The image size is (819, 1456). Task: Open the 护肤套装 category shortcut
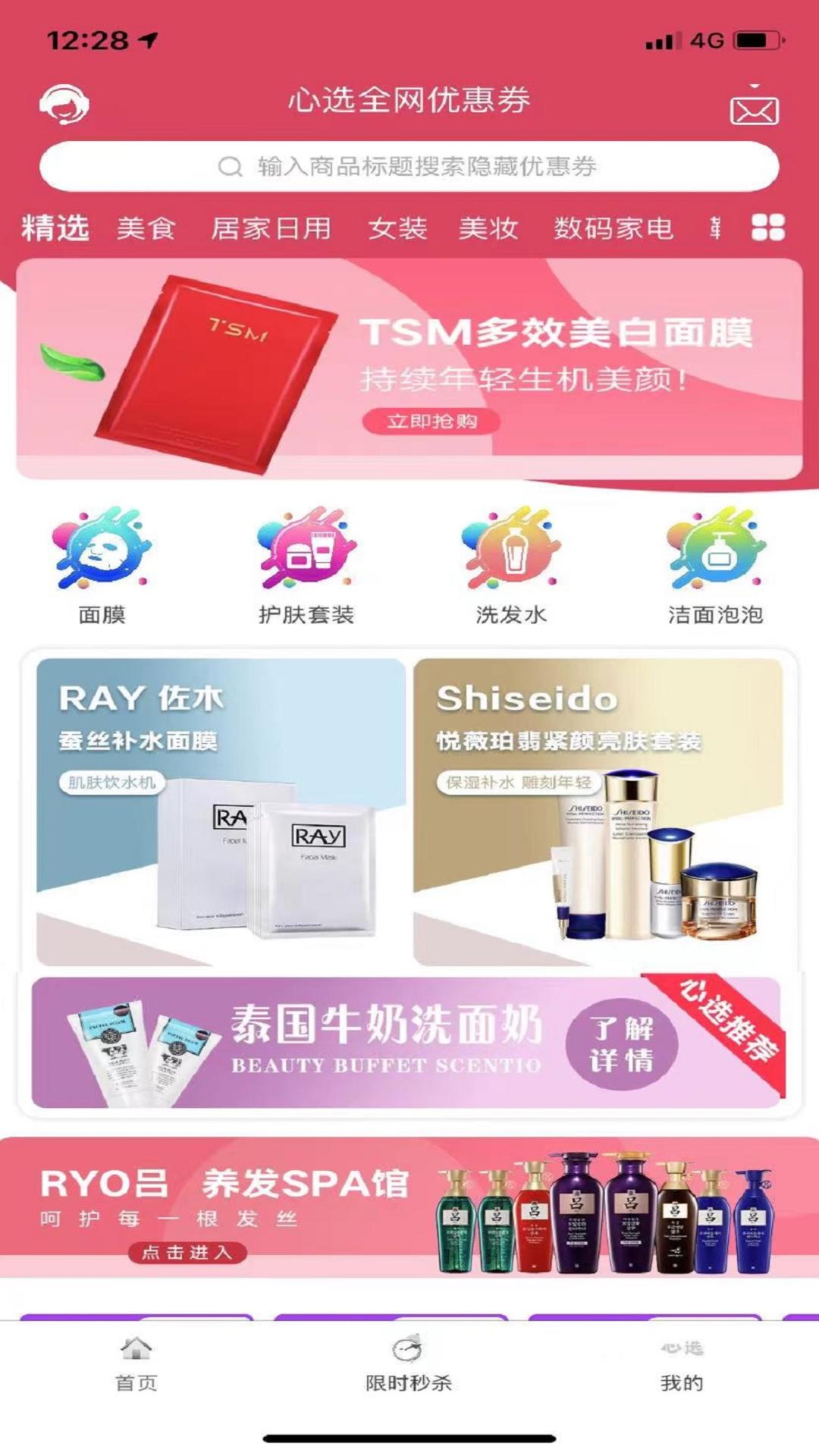pos(306,566)
